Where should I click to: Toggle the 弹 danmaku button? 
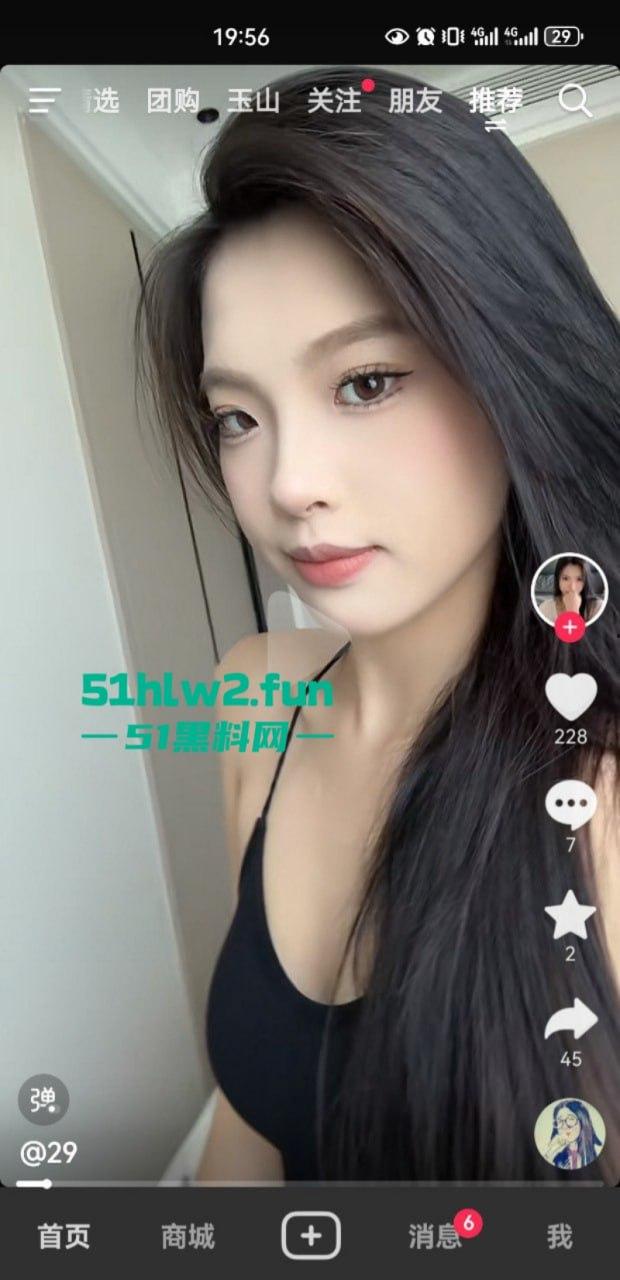tap(43, 1102)
